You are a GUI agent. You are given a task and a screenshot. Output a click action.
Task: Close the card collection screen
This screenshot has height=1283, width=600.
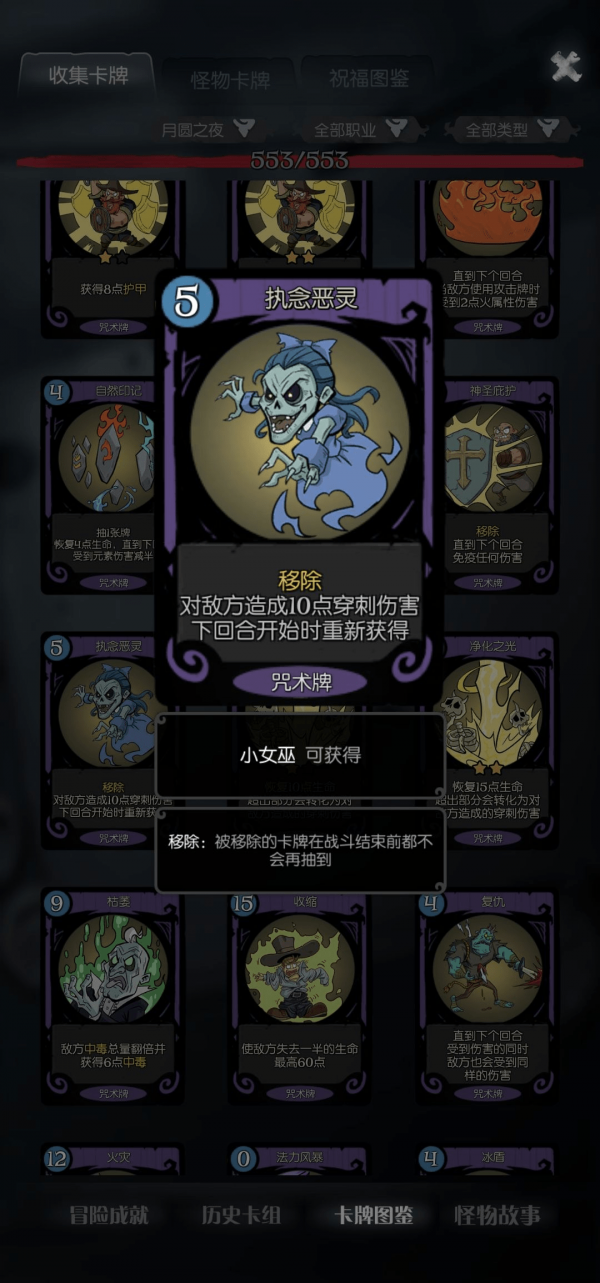565,67
